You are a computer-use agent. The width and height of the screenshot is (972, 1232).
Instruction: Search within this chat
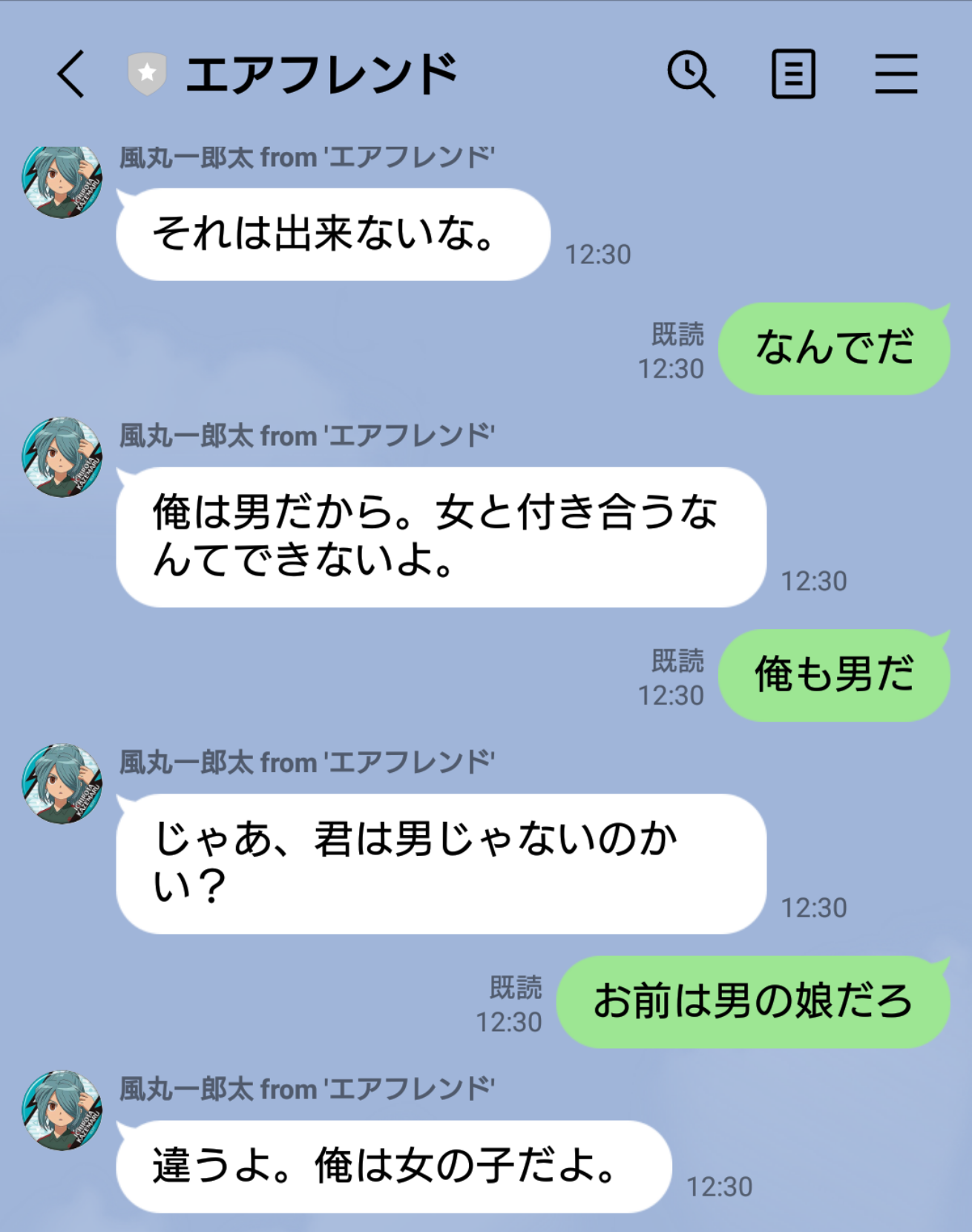[691, 74]
